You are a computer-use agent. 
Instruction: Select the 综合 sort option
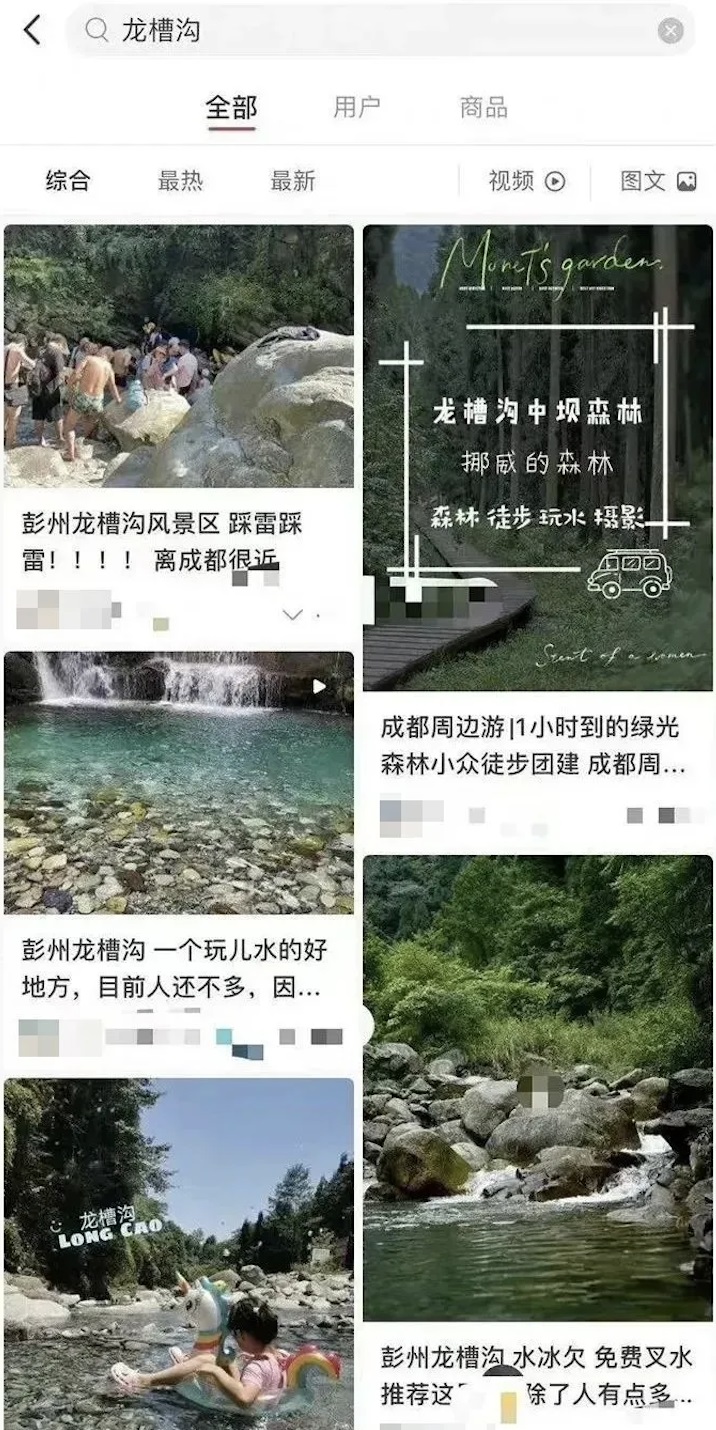68,180
